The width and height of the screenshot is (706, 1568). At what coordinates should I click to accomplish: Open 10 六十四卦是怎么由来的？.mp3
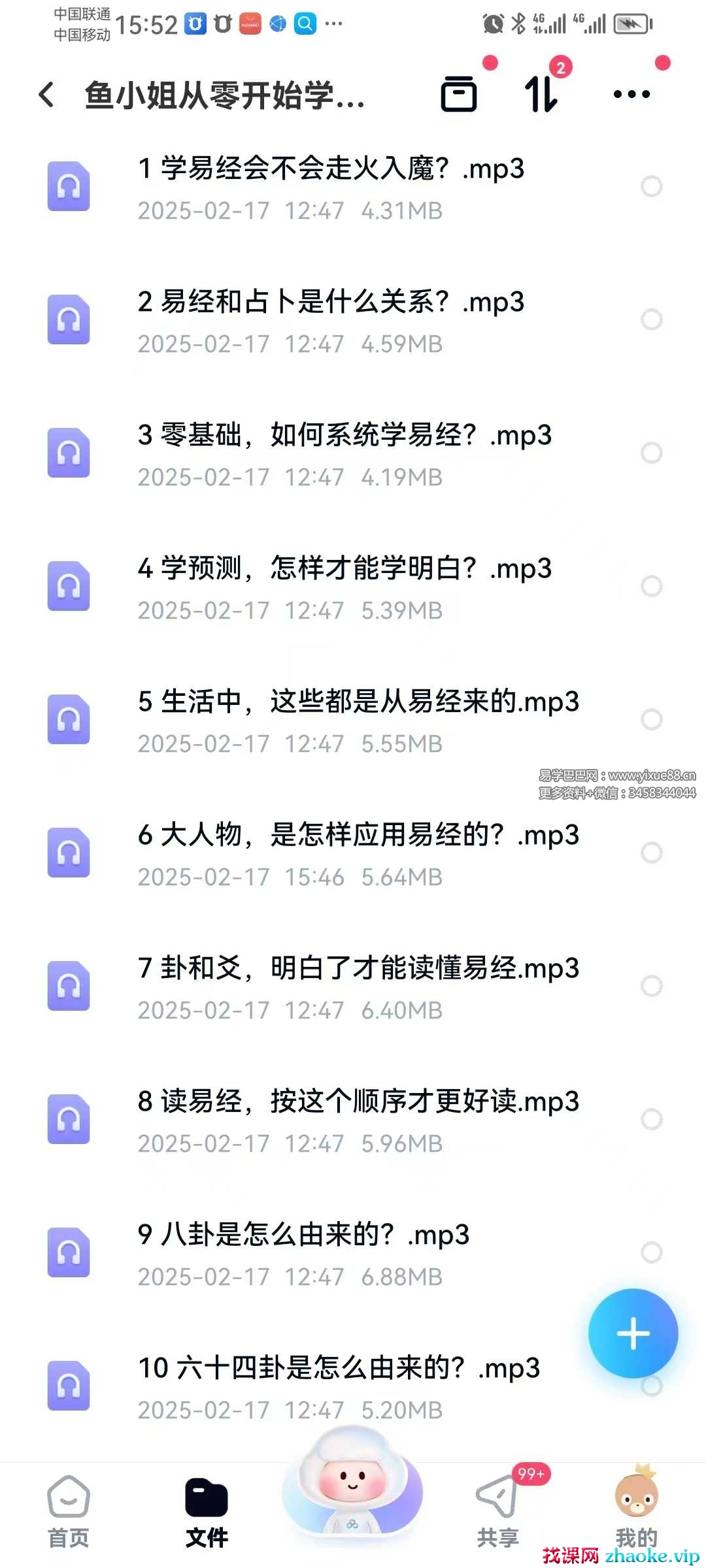point(339,1386)
